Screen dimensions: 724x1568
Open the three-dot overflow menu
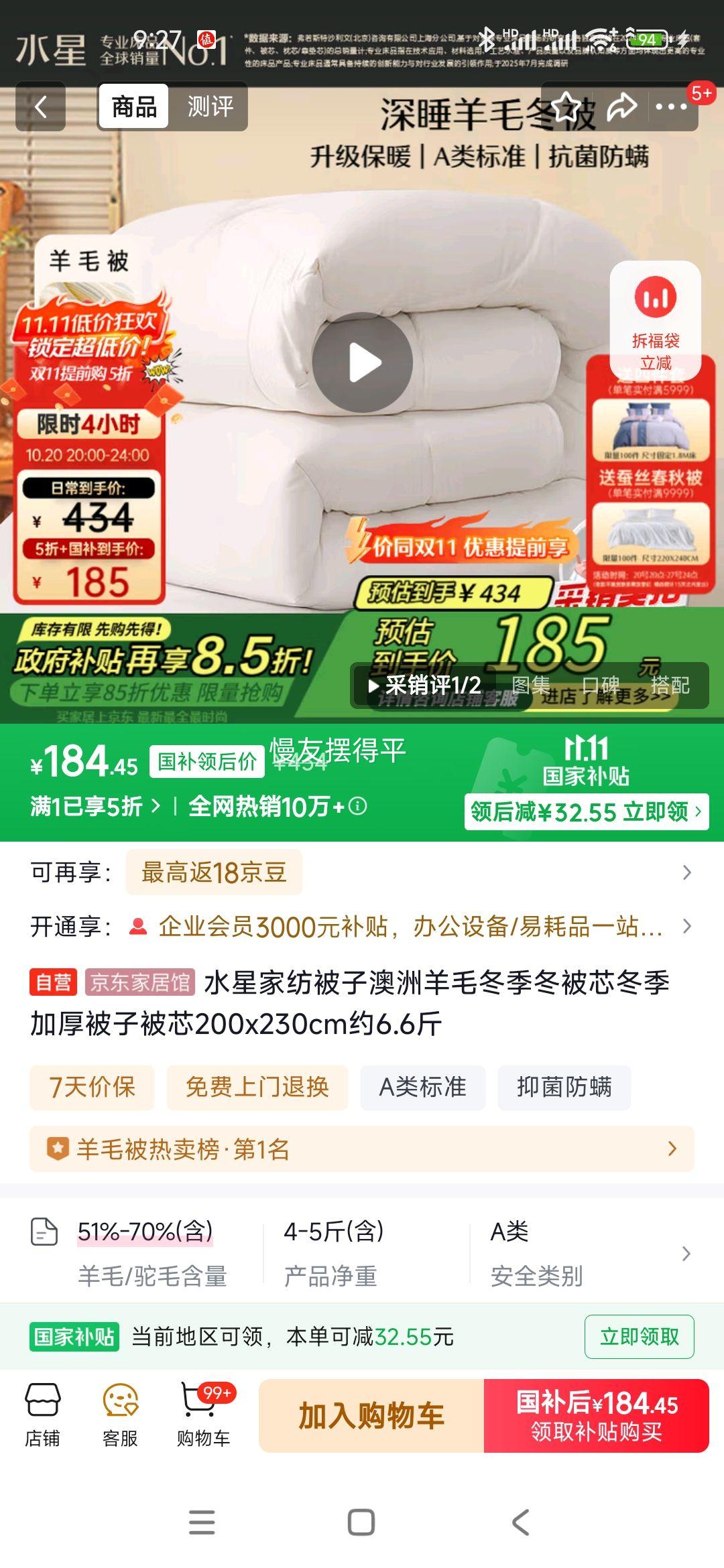(x=671, y=107)
